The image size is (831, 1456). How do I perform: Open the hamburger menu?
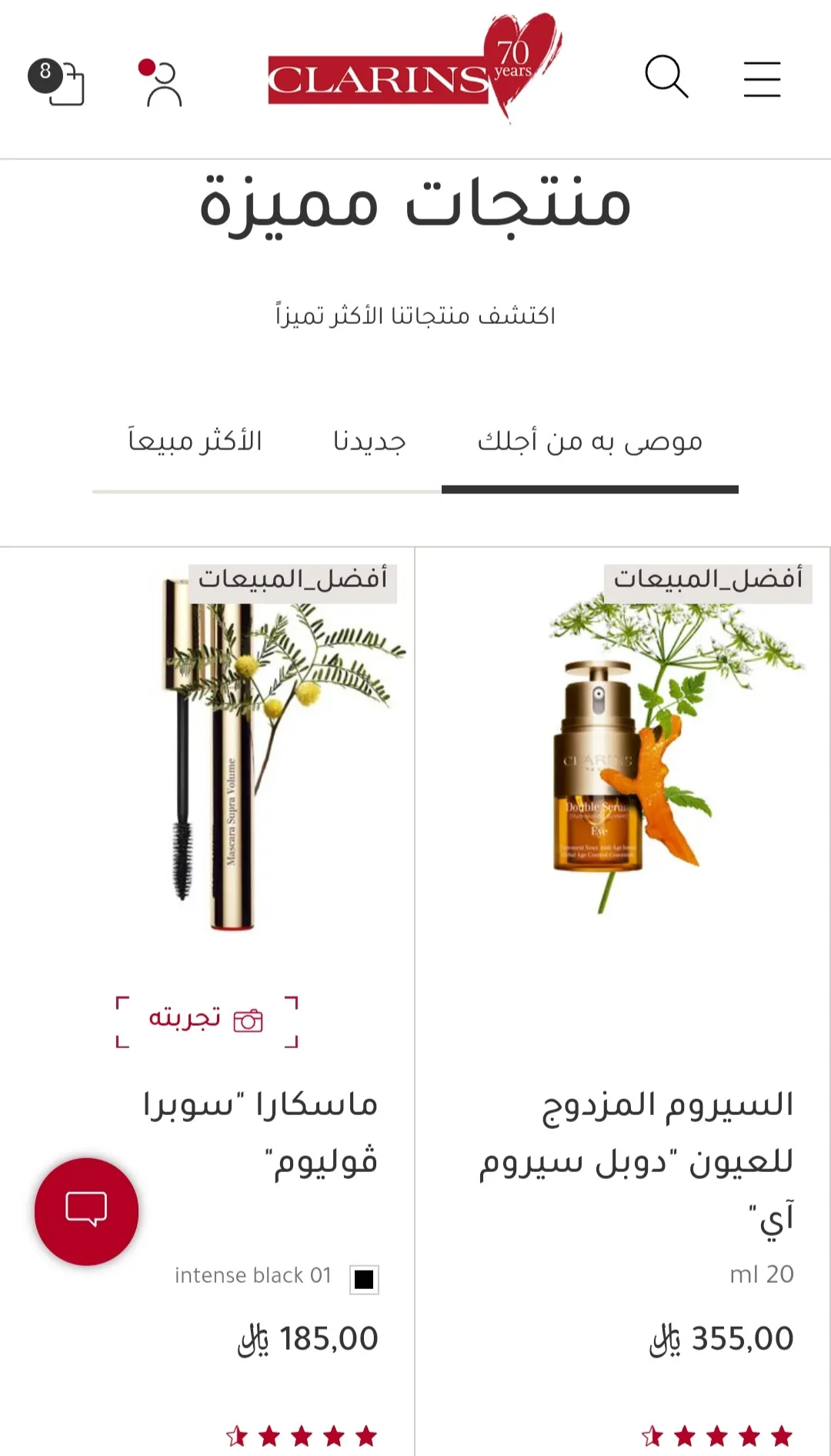point(762,79)
